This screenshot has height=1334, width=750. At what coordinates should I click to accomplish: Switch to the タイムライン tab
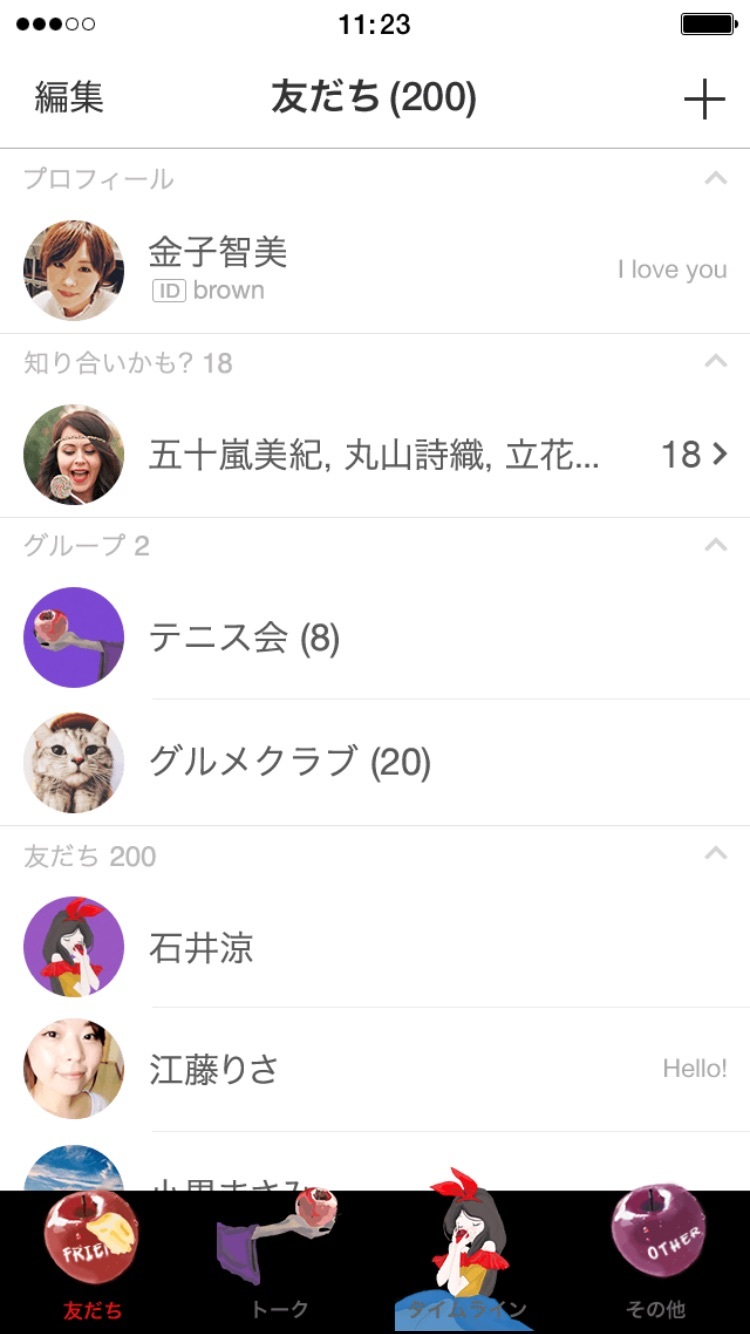click(x=466, y=1262)
